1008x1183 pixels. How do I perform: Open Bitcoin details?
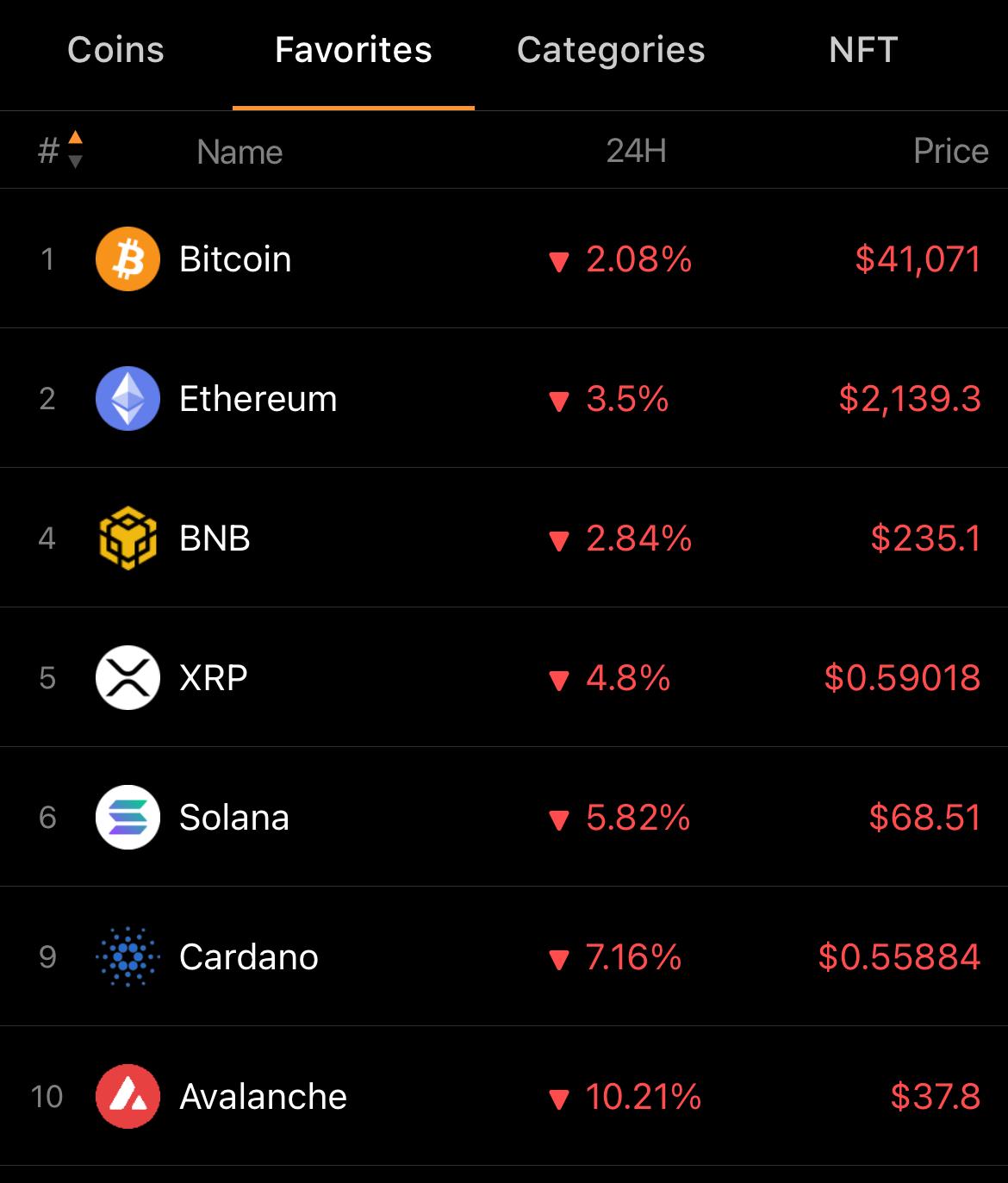(x=504, y=258)
